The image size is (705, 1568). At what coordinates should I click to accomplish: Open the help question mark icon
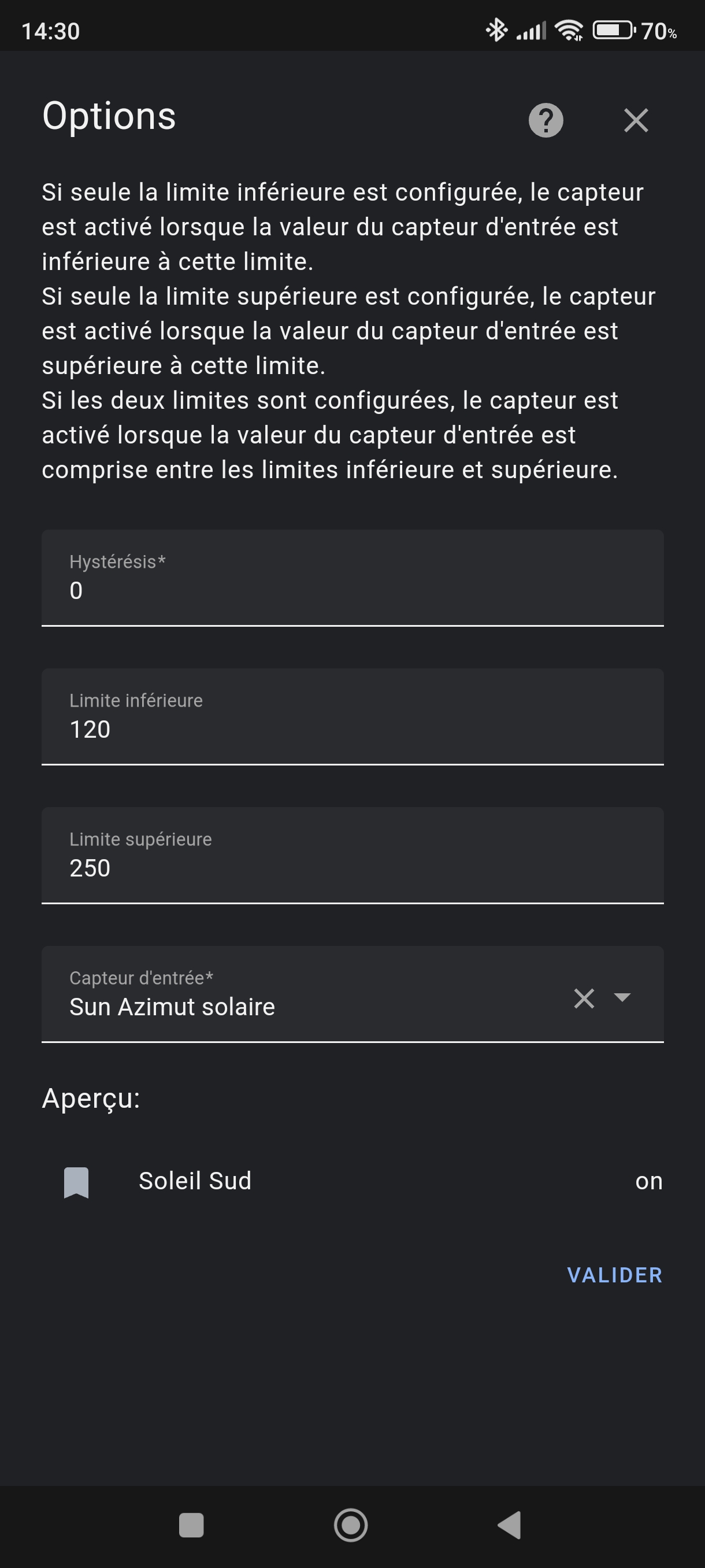click(546, 120)
